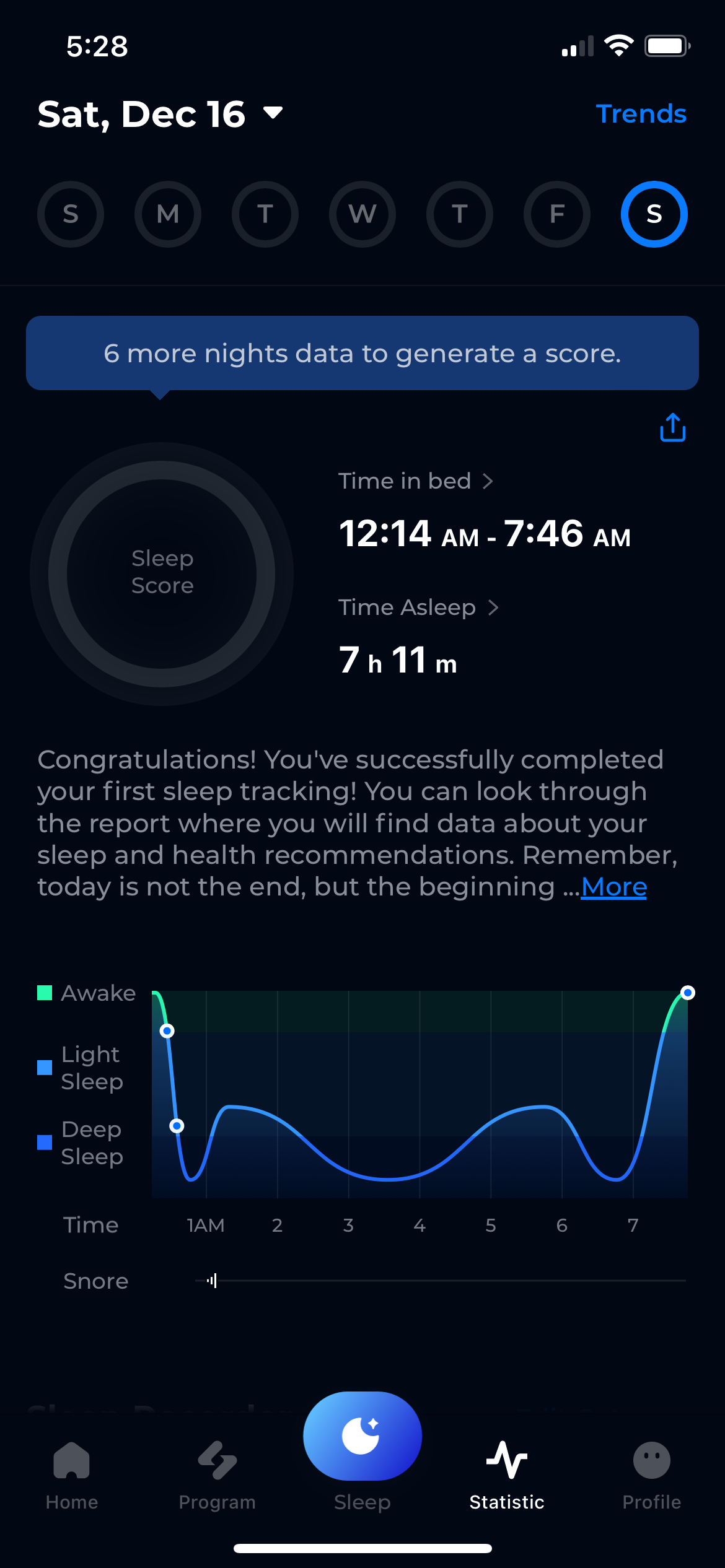Select Monday in the week selector

pos(167,214)
